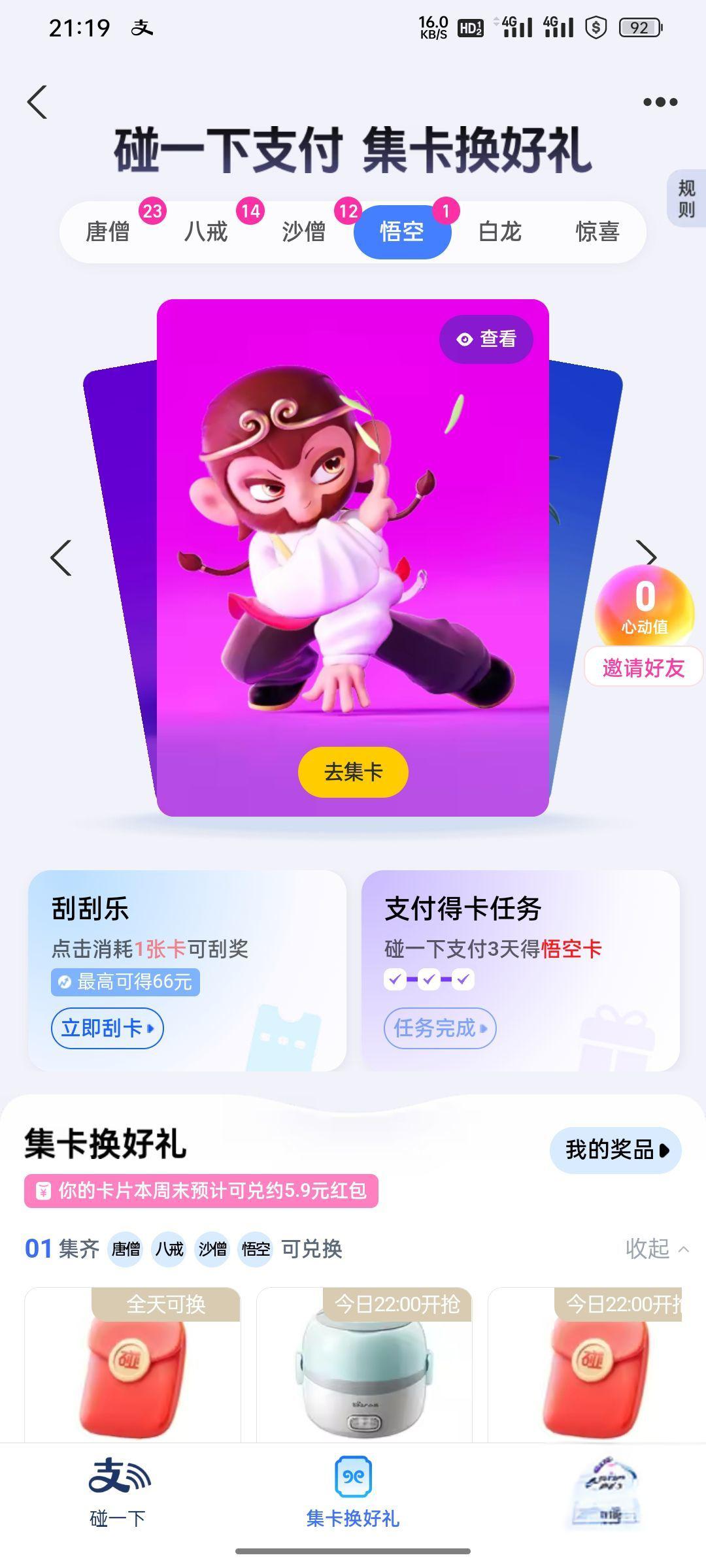This screenshot has width=706, height=1568.
Task: Open 我的奖品 prize list
Action: pyautogui.click(x=616, y=1149)
